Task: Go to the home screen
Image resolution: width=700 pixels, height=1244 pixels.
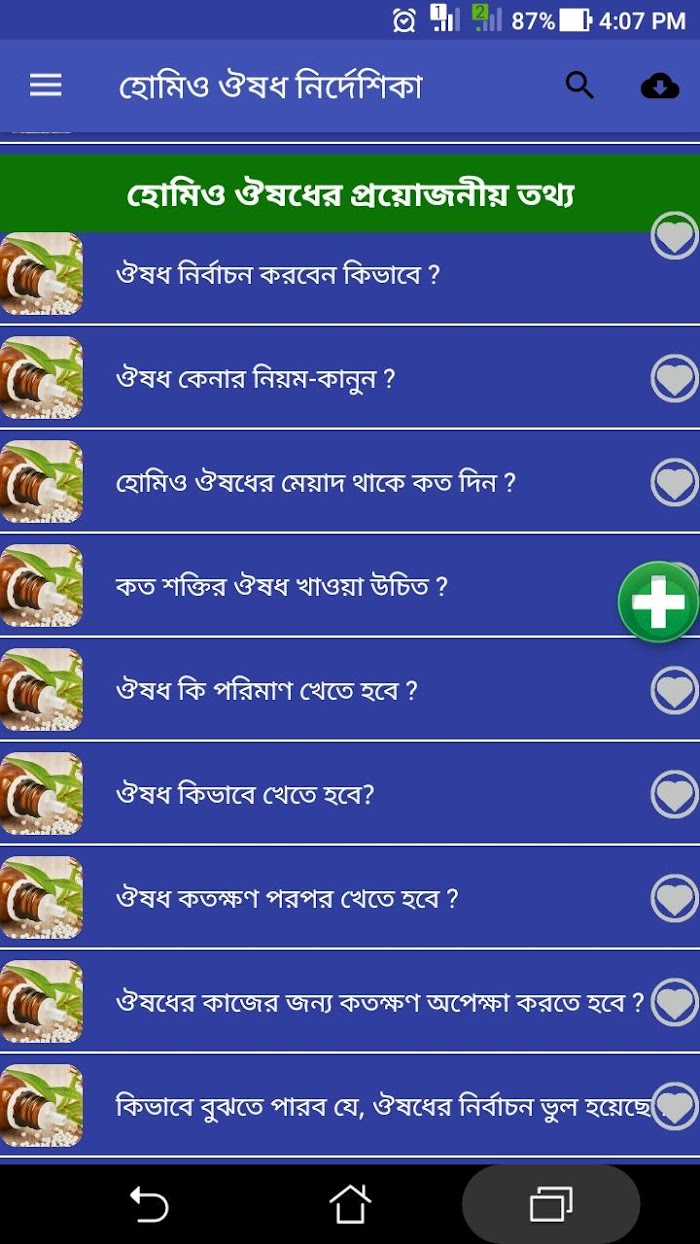Action: [x=350, y=1204]
